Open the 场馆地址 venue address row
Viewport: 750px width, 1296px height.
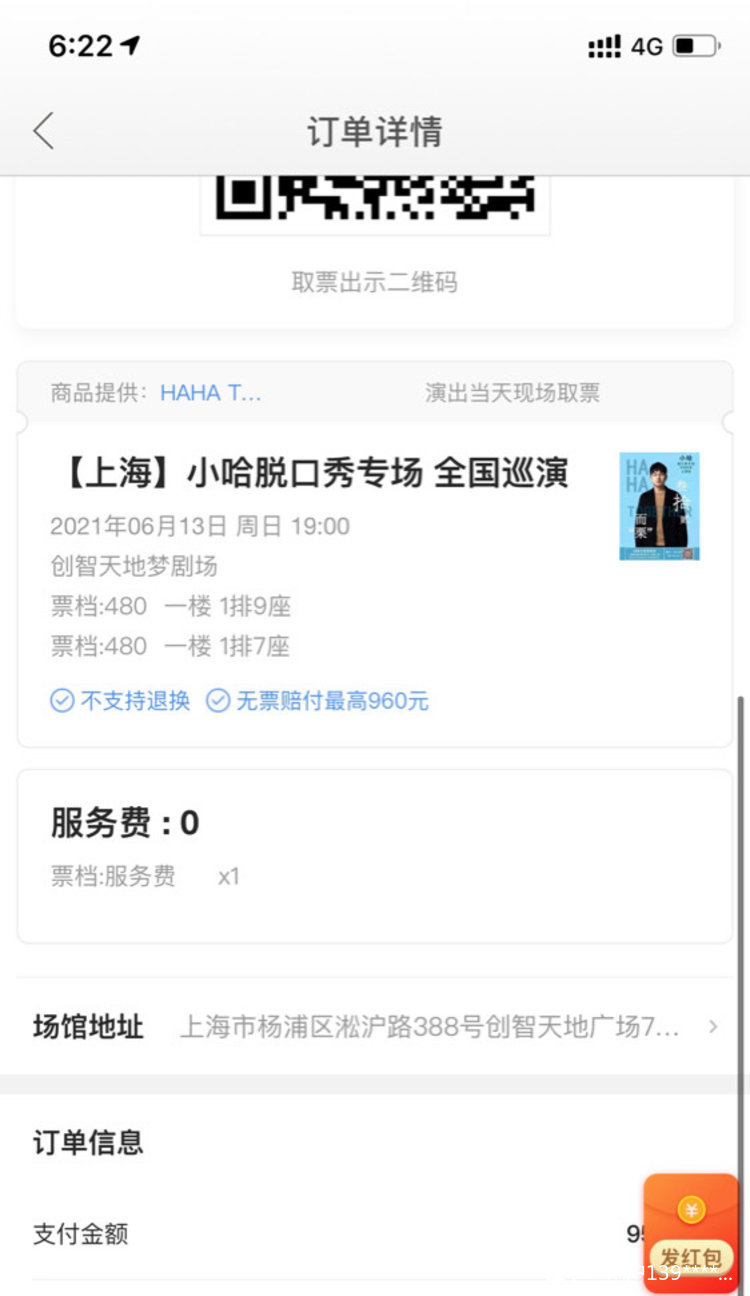click(375, 1027)
